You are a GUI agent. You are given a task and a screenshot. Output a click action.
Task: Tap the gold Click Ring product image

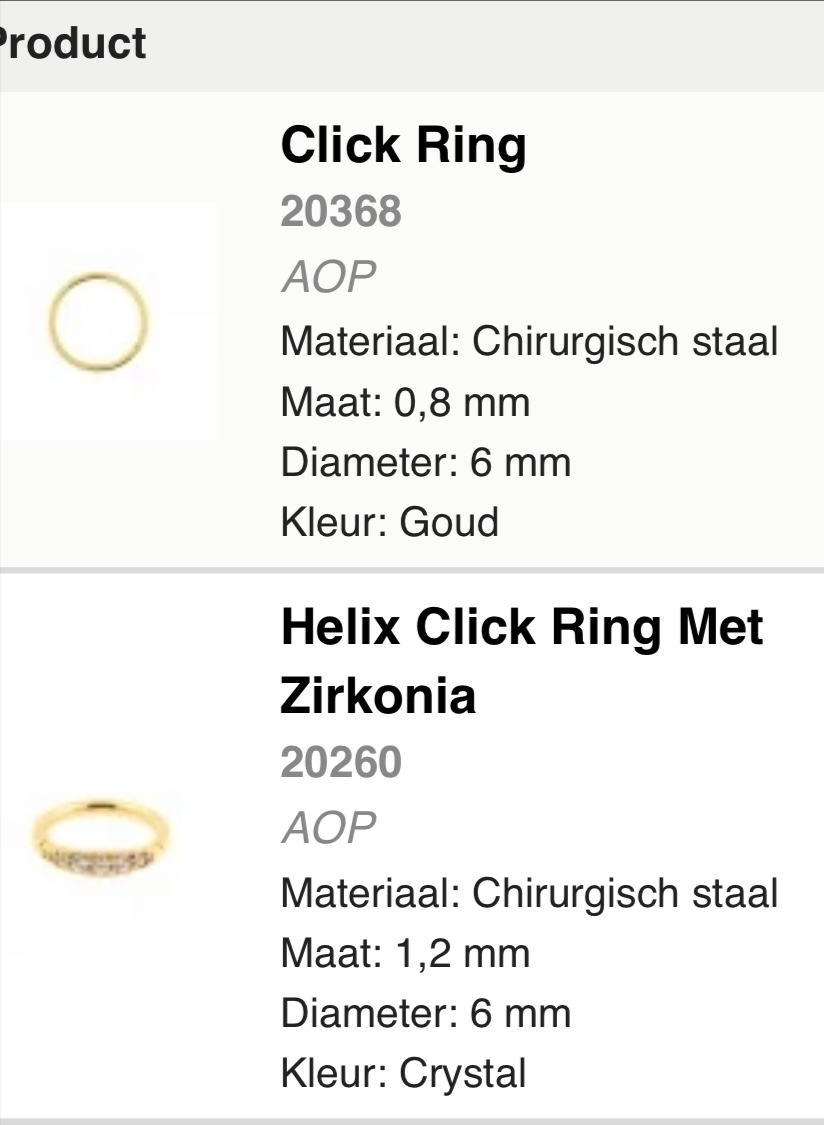coord(99,321)
